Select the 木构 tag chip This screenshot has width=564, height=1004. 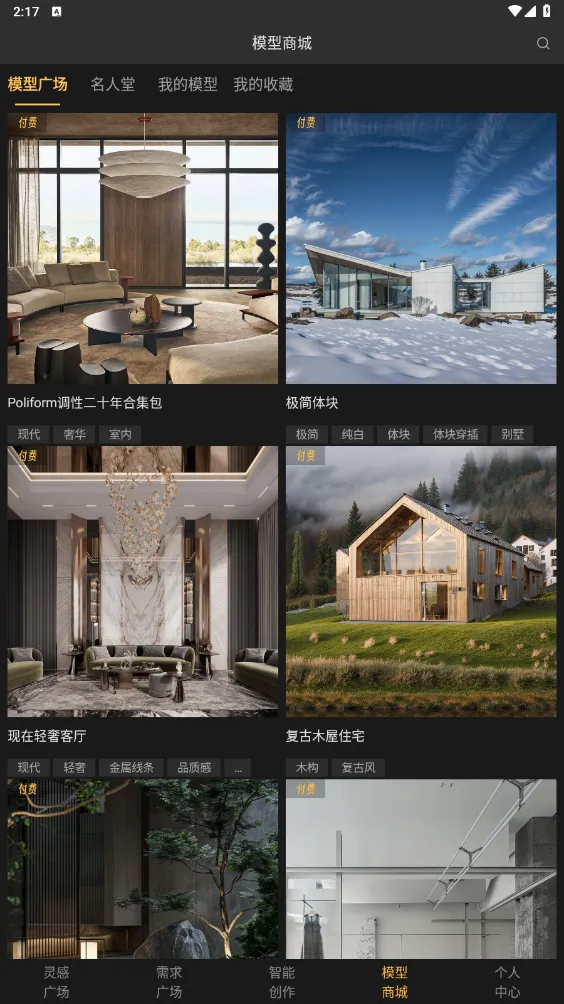[x=307, y=767]
